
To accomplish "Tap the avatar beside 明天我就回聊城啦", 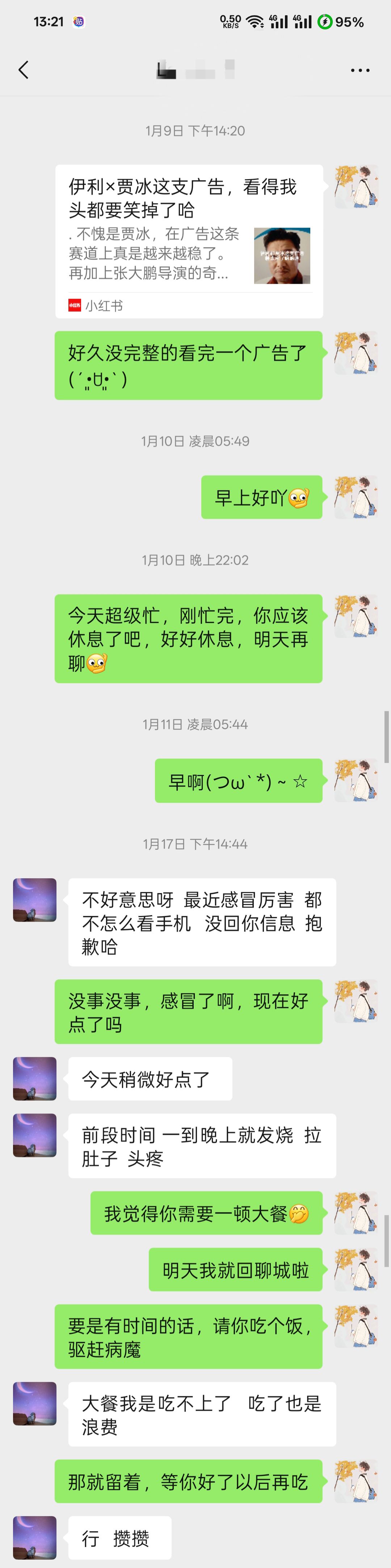I will coord(356,1269).
